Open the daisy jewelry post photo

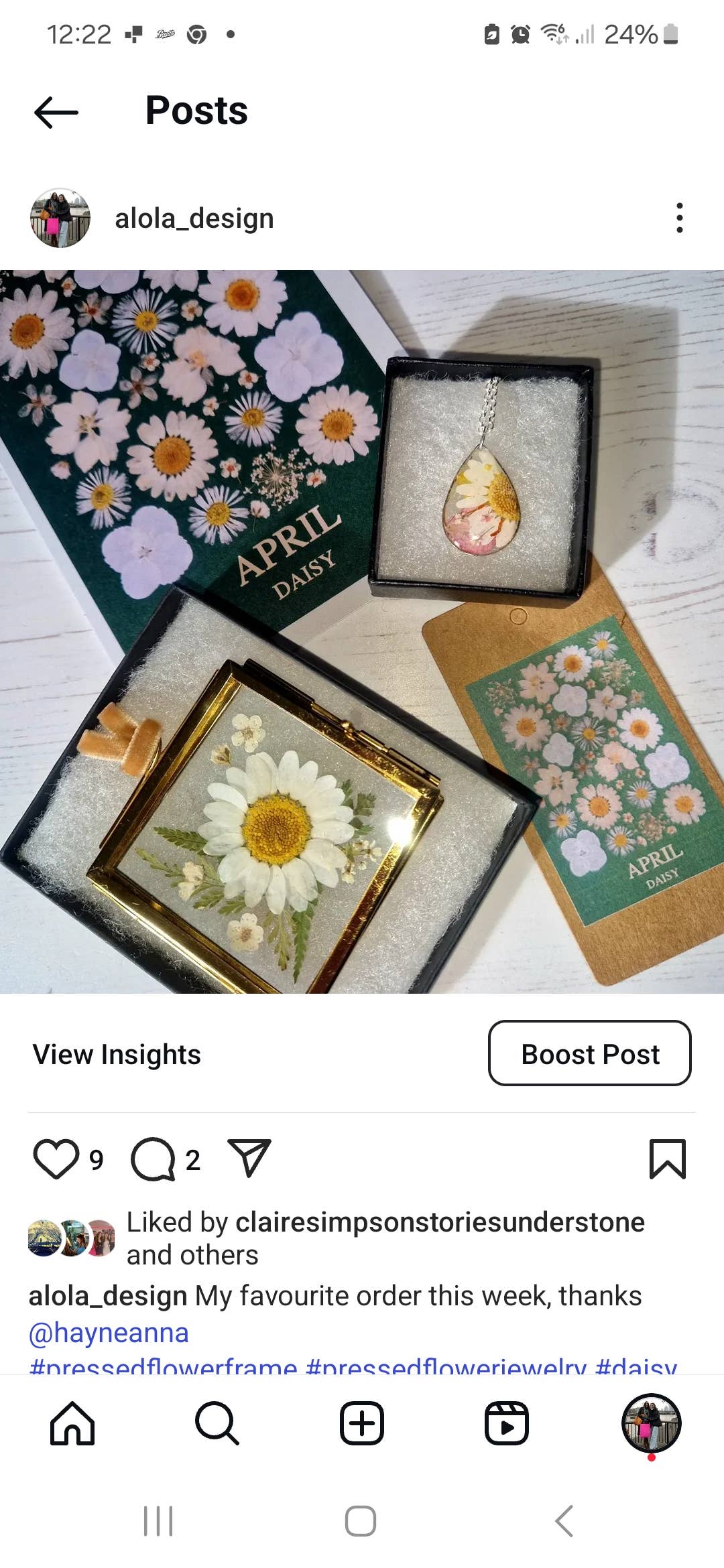(362, 632)
